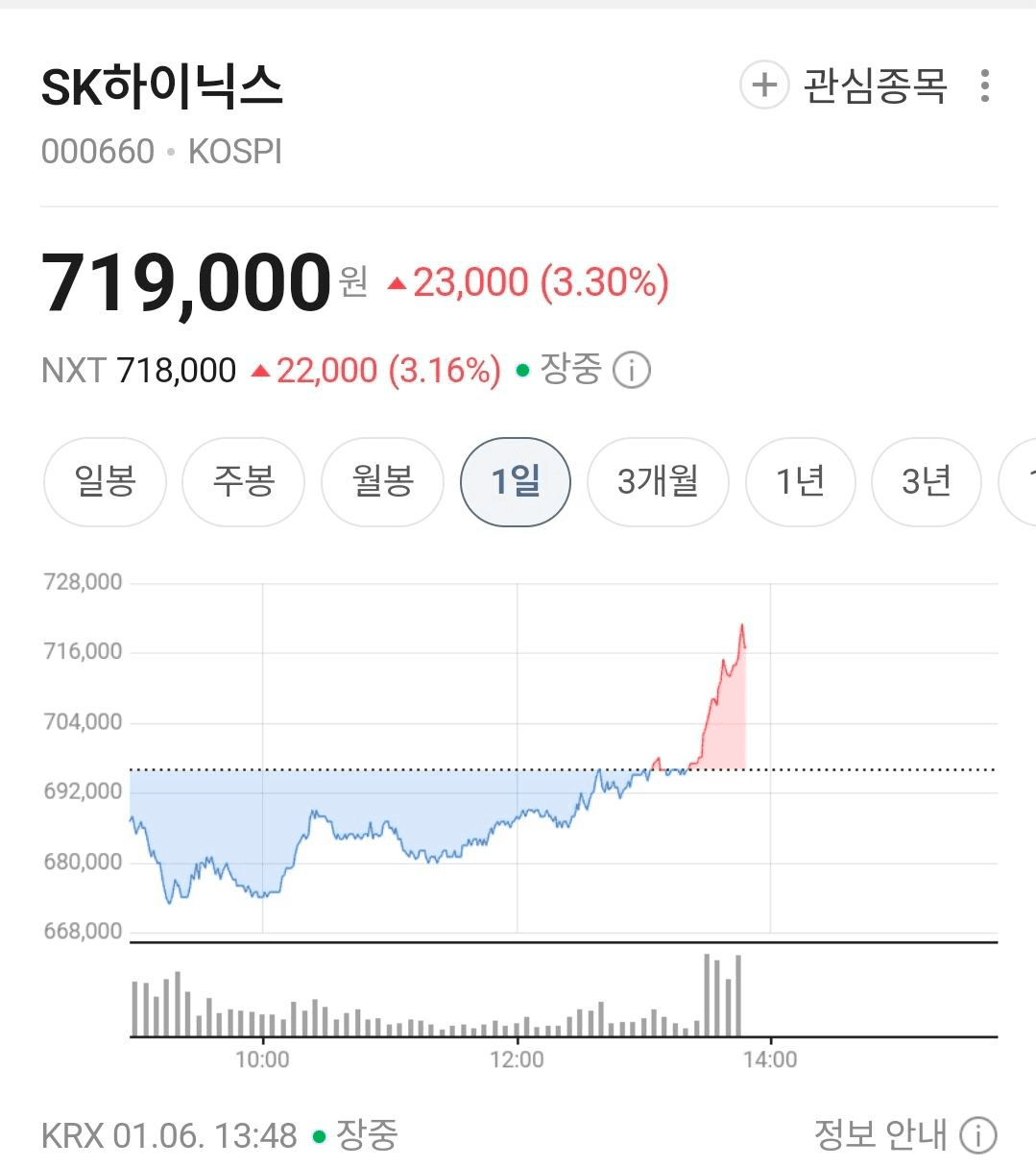Switch chart to 일봉 view
The image size is (1036, 1167).
click(x=105, y=481)
